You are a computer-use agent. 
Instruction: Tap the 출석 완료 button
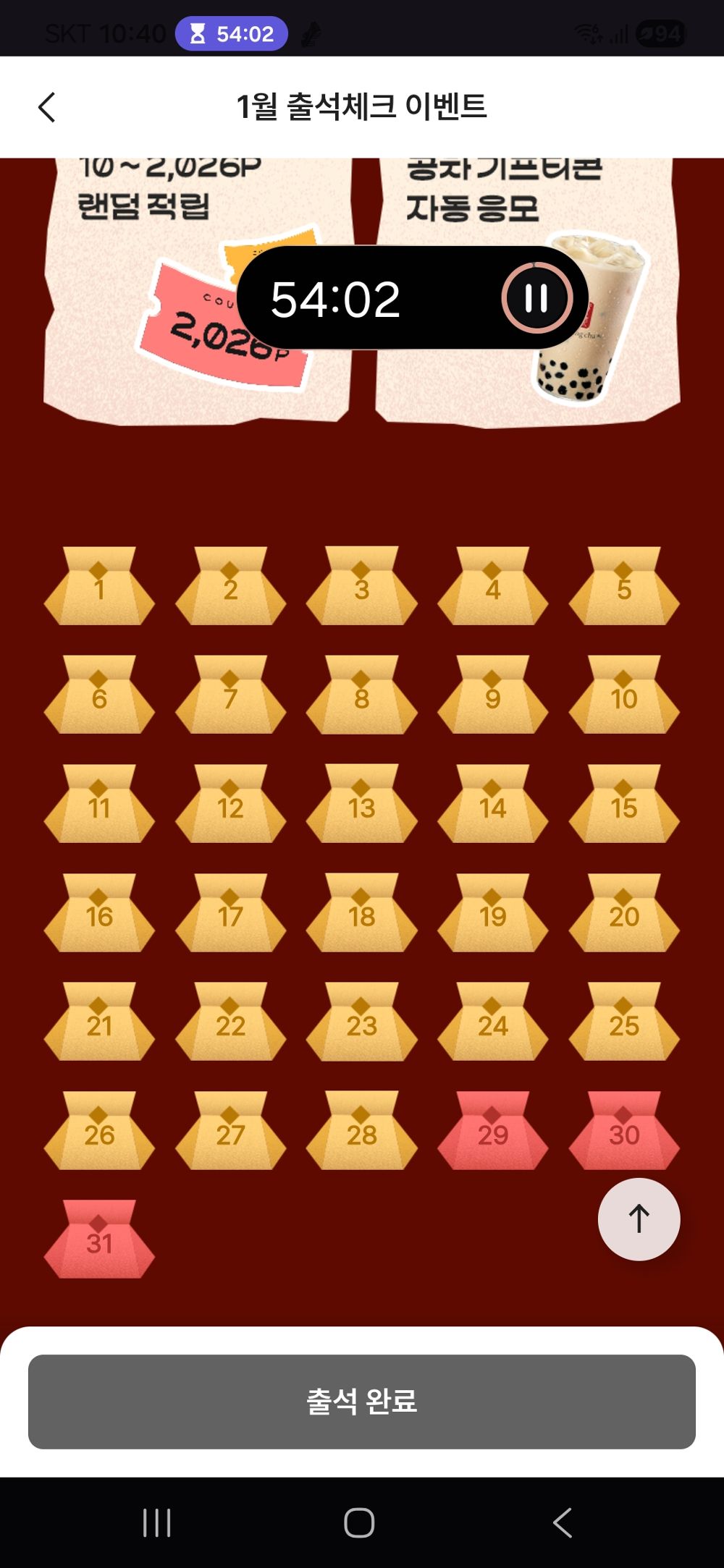362,1402
